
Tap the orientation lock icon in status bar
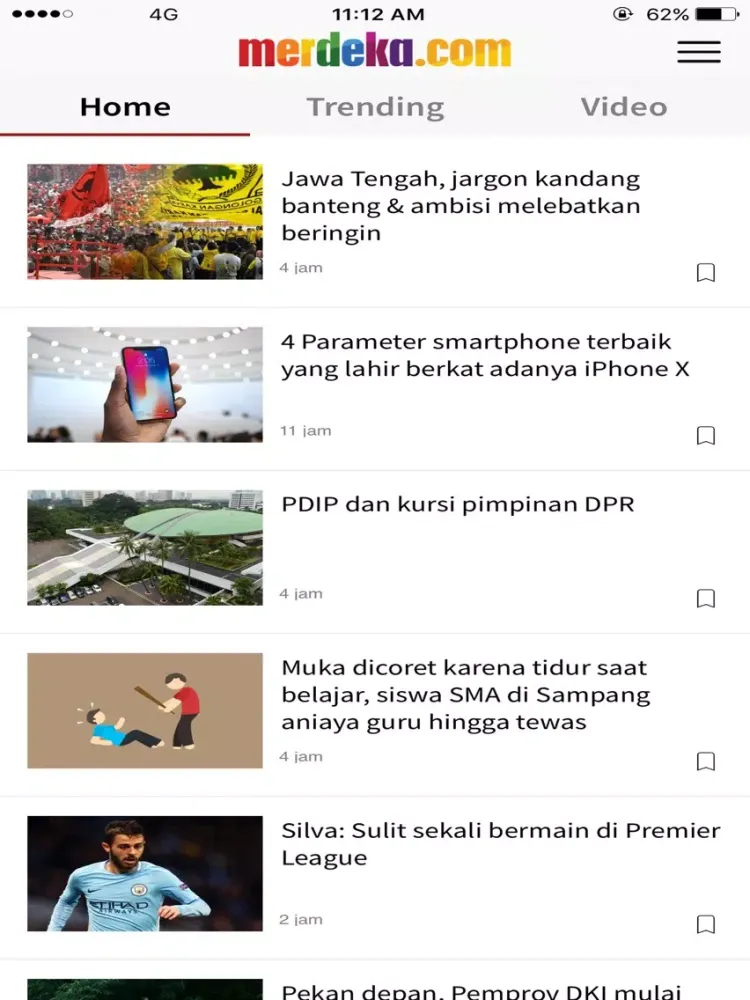(x=622, y=14)
